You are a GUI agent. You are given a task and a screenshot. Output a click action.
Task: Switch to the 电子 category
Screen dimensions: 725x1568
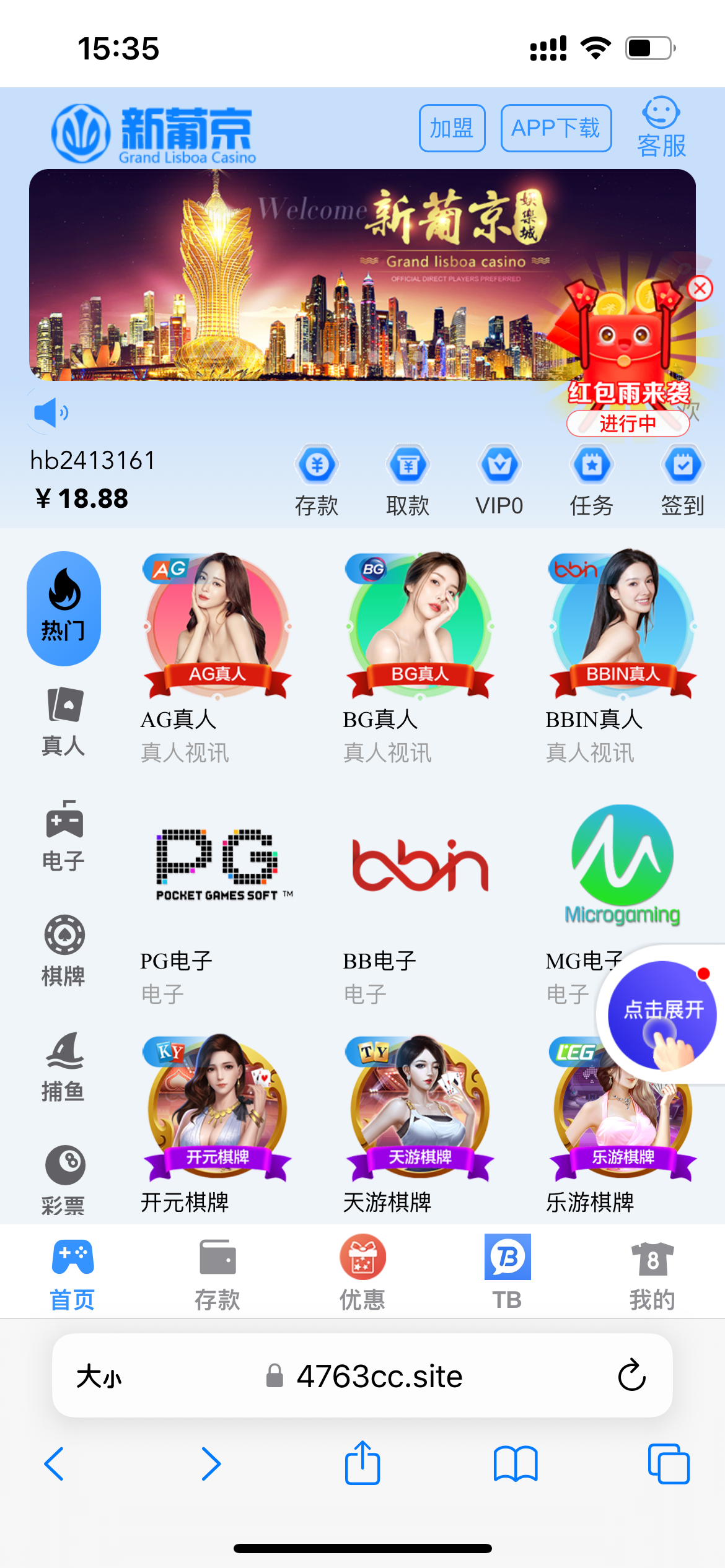[x=64, y=837]
